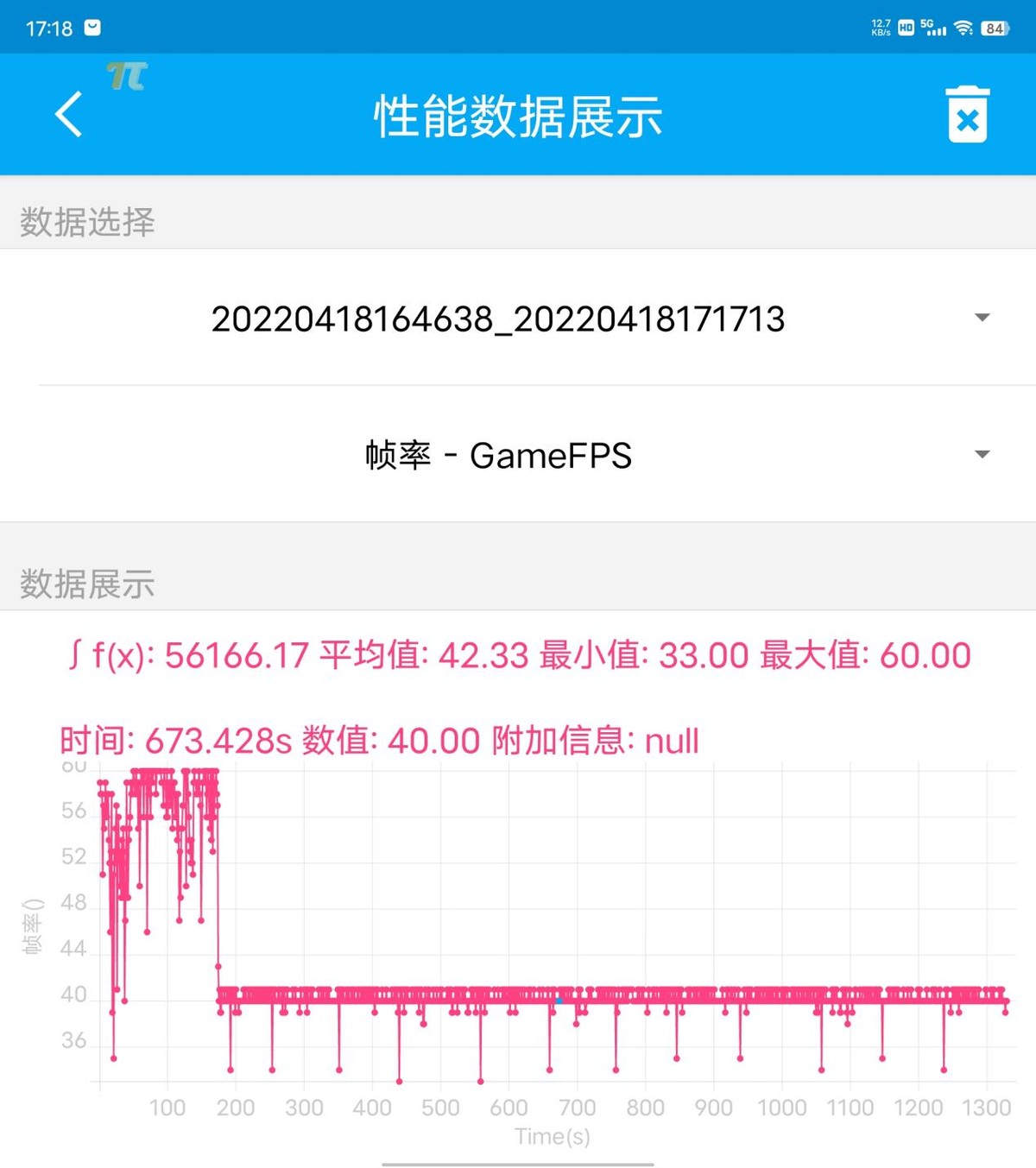Open the 帧率 - GameFPS metric dropdown

(496, 455)
